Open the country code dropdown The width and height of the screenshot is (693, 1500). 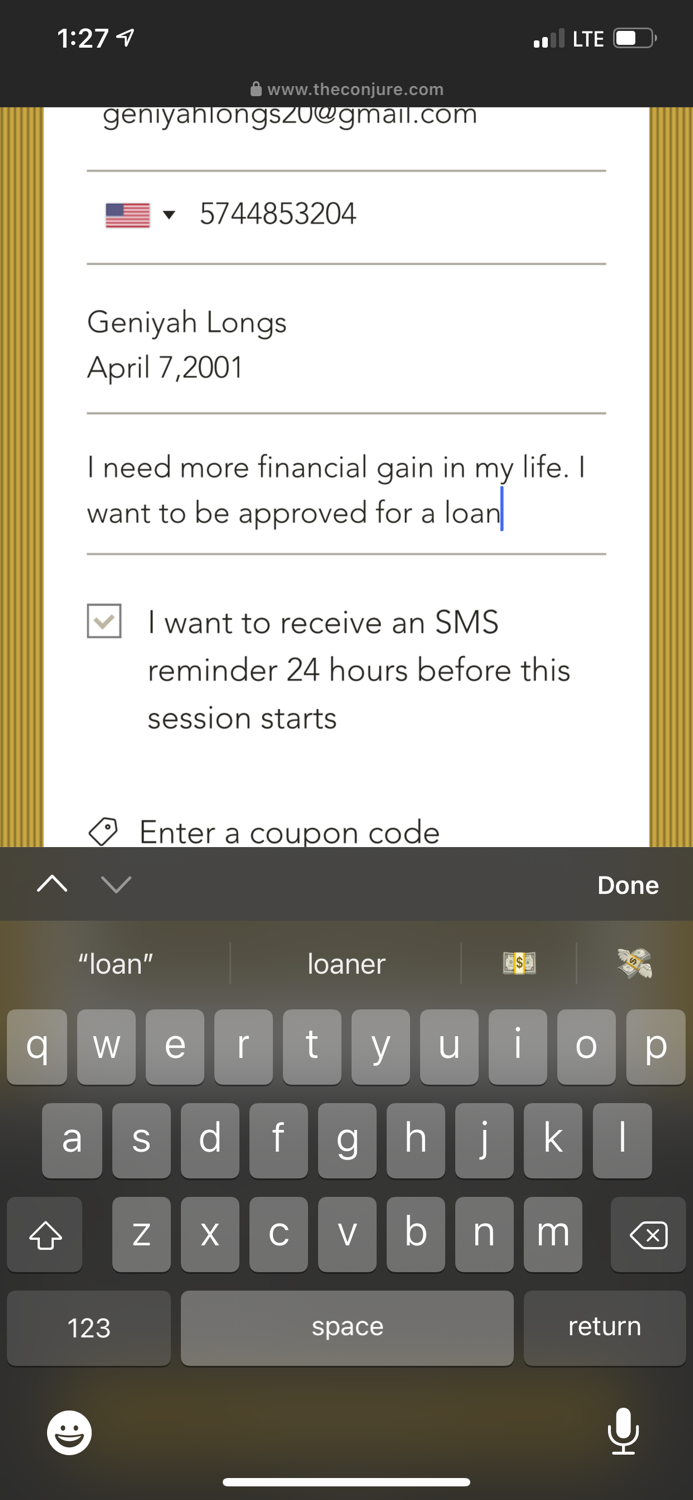pos(140,214)
